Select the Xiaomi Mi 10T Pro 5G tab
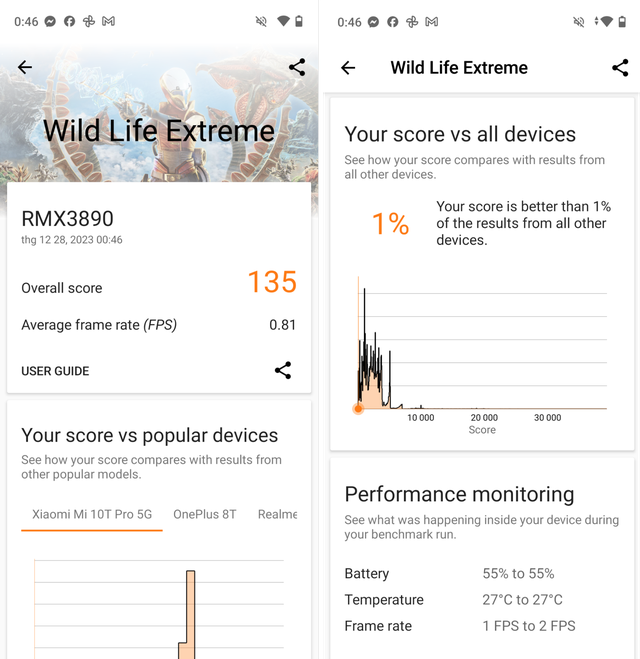The image size is (640, 659). (92, 514)
